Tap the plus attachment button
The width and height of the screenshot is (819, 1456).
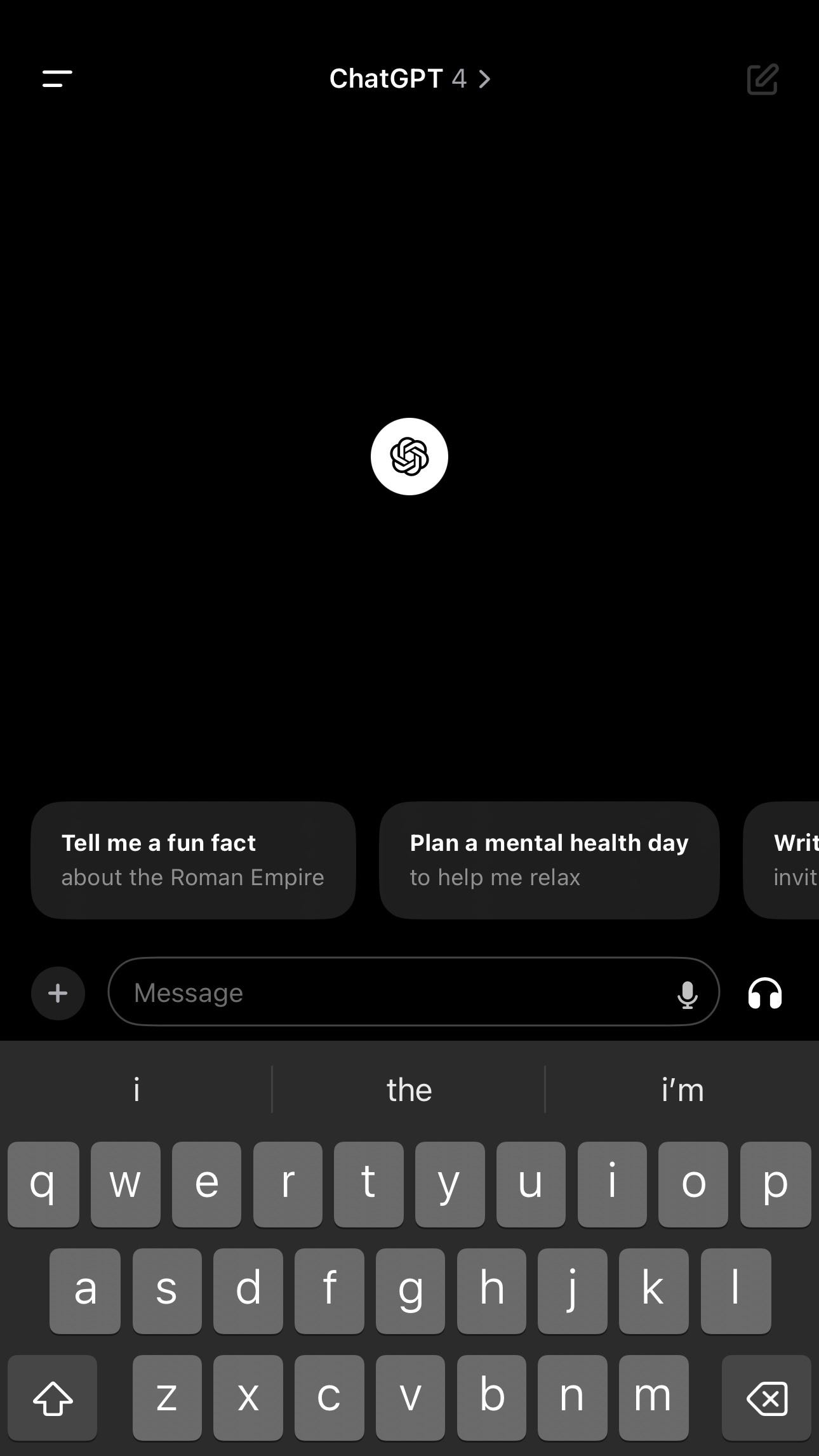tap(58, 993)
